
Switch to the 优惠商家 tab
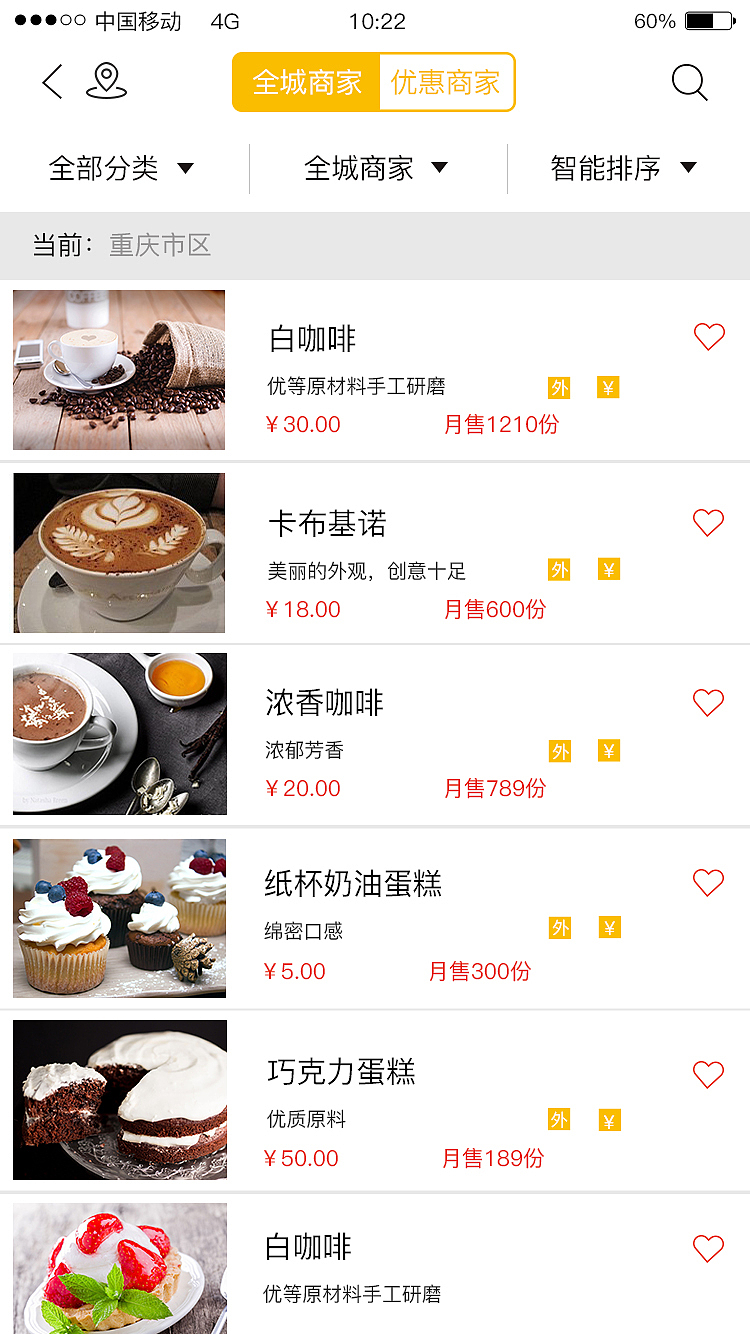click(447, 82)
